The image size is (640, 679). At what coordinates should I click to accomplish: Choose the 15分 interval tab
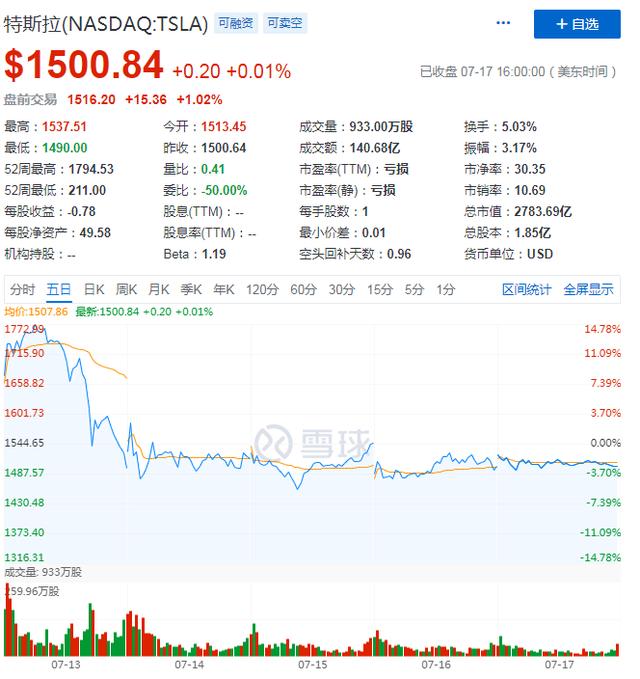(x=379, y=290)
